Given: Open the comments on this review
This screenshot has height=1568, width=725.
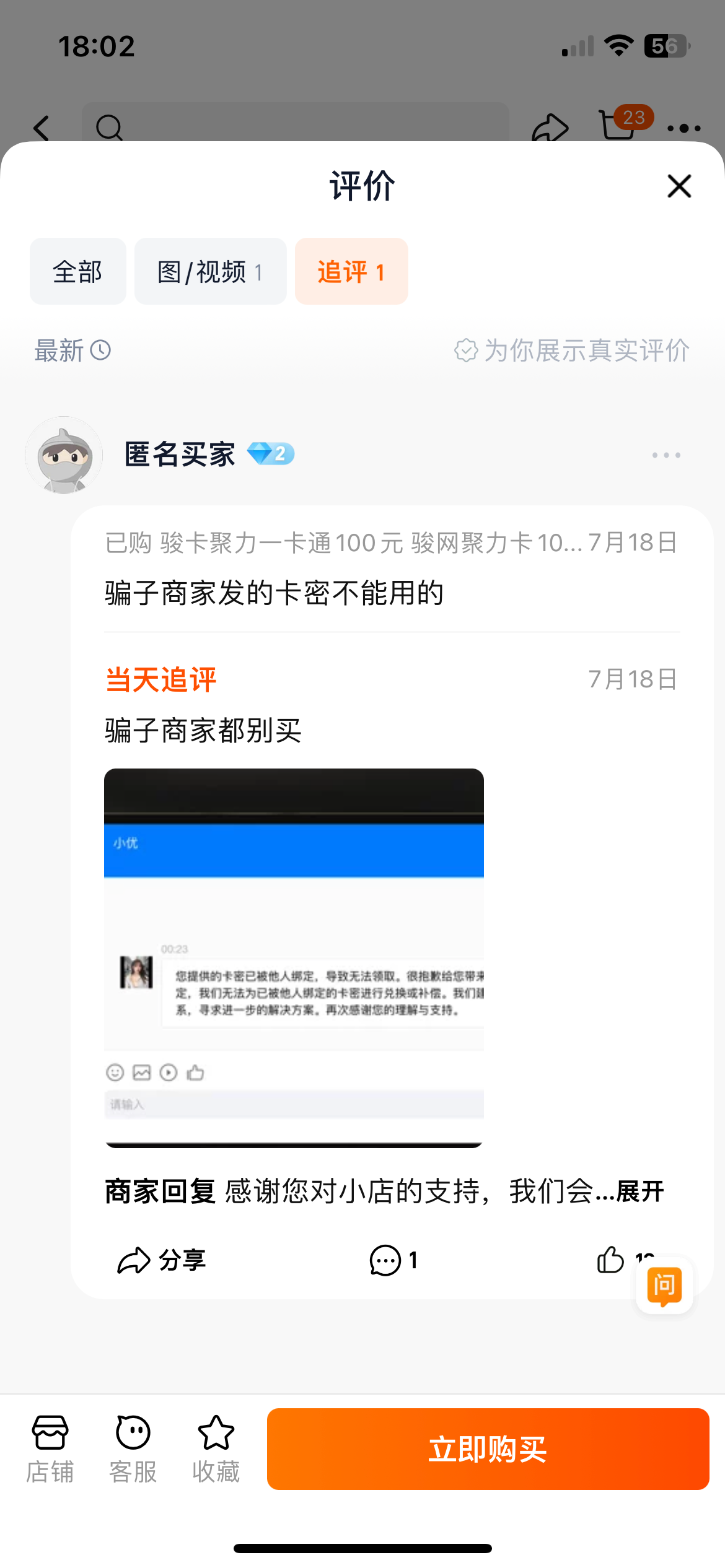Looking at the screenshot, I should click(393, 1260).
